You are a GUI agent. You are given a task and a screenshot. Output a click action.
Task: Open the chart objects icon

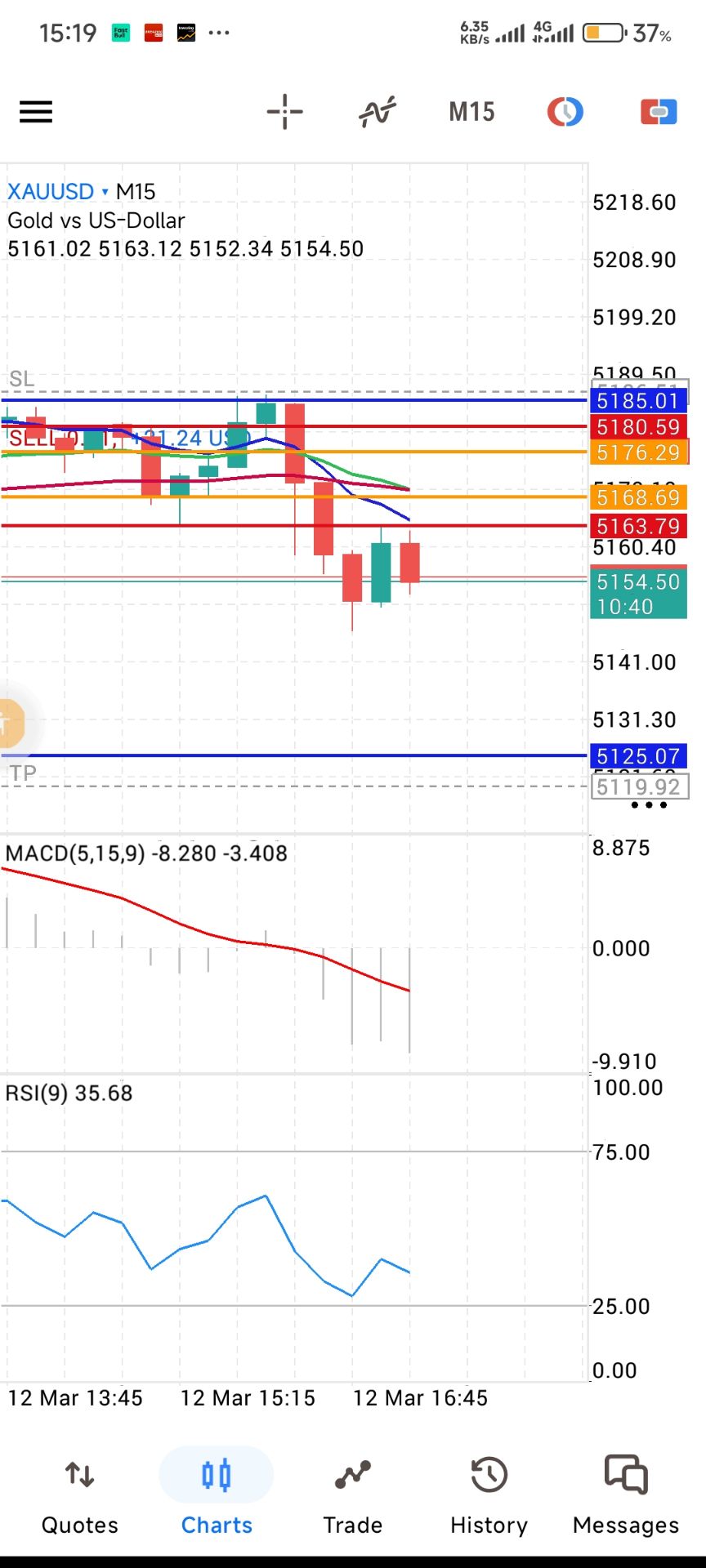tap(565, 112)
